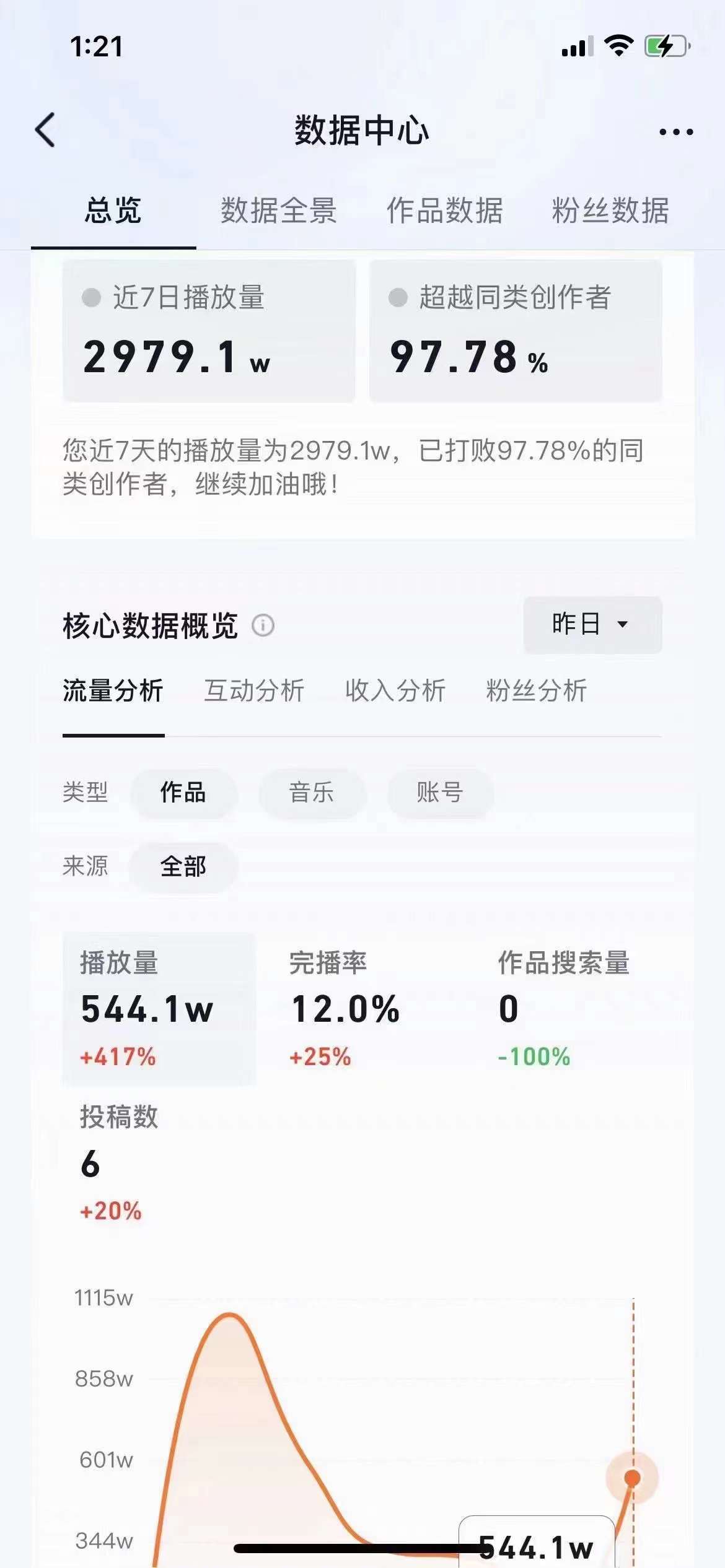Open 粉丝分析 section
This screenshot has height=1568, width=725.
coord(537,690)
